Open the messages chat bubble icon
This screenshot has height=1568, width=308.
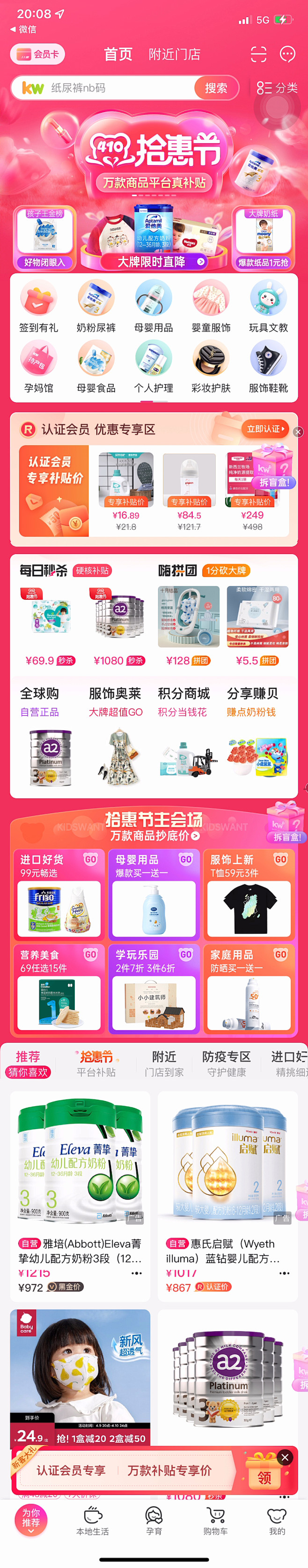coord(287,54)
